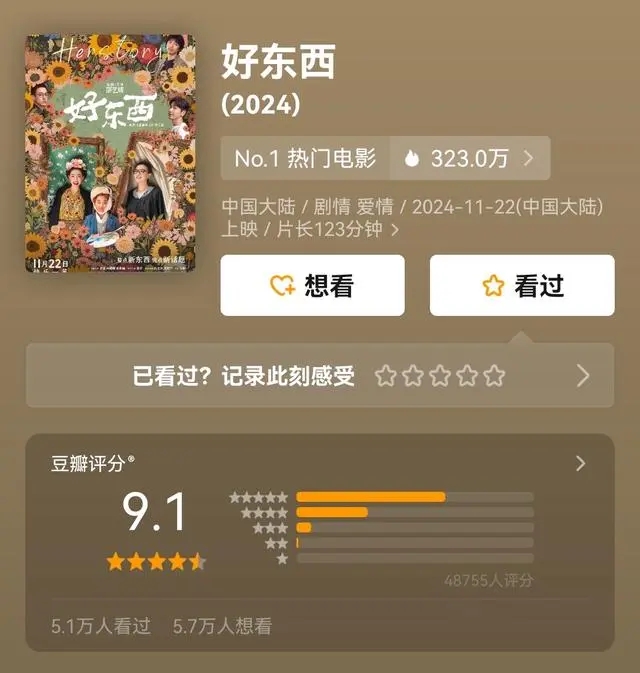Open the 已看过？记录此刻感受 rating row
The height and width of the screenshot is (673, 640).
click(320, 376)
